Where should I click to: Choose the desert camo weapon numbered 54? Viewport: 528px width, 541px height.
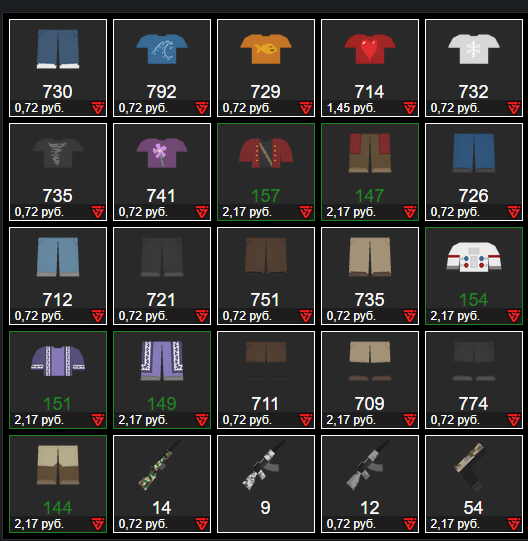pyautogui.click(x=474, y=484)
